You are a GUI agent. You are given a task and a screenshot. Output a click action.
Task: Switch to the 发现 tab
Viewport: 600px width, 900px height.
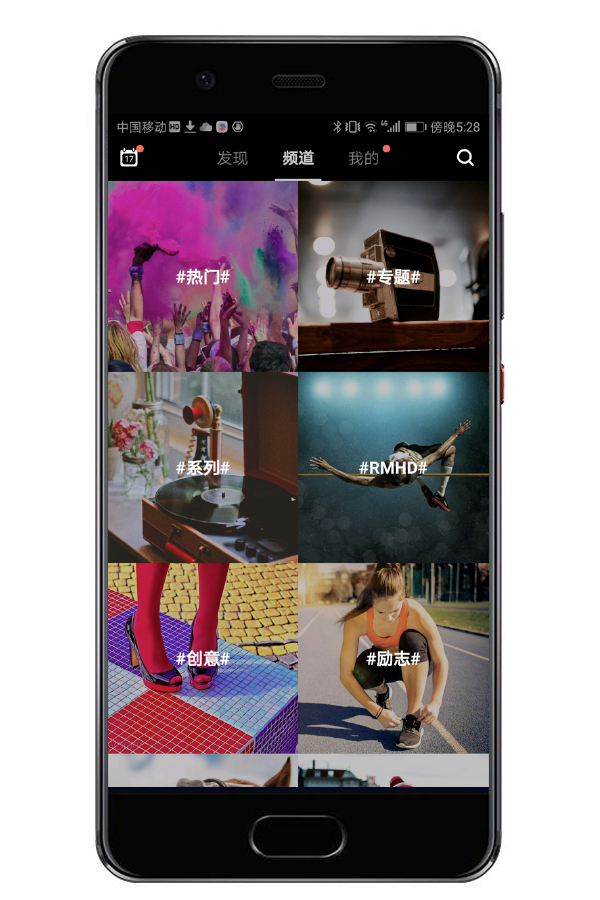(x=232, y=158)
